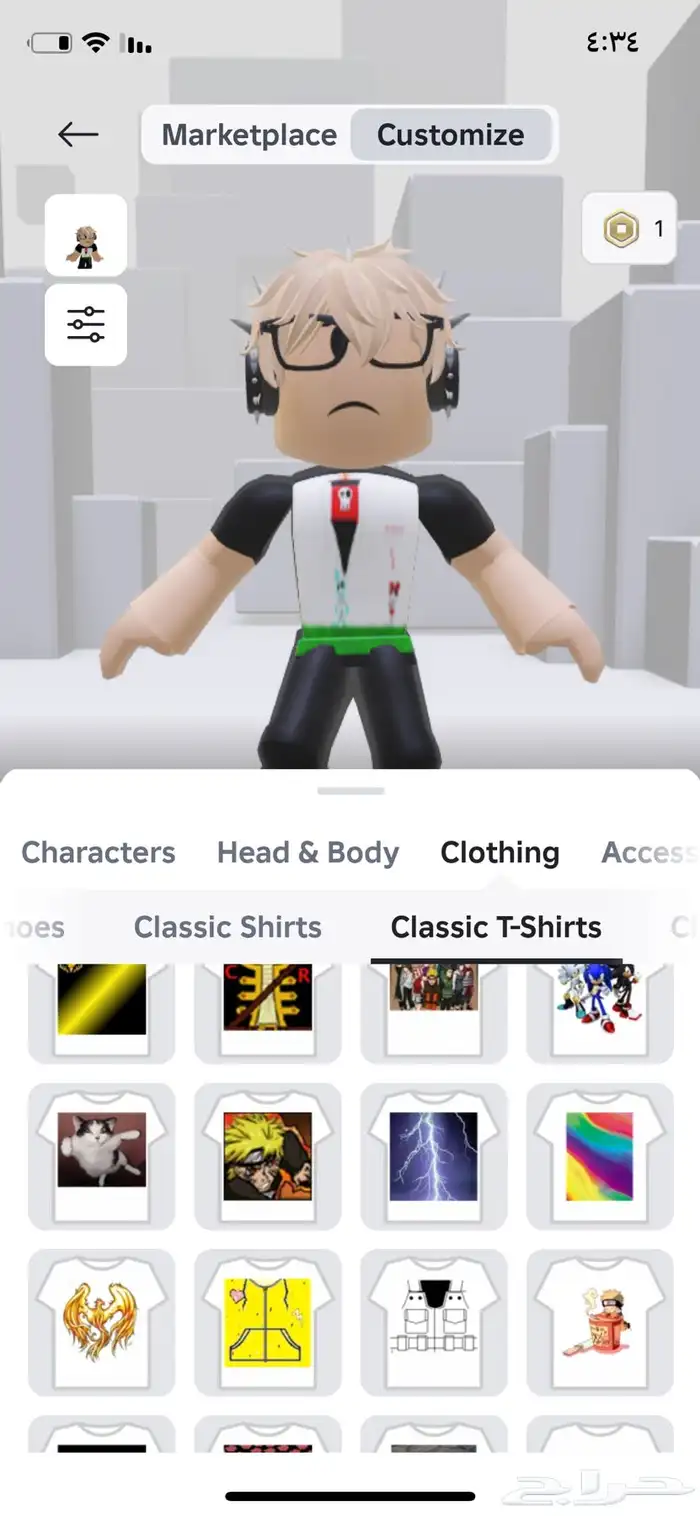Screen dimensions: 700x1516
Task: Choose the ramen cup T-shirt
Action: 599,1322
